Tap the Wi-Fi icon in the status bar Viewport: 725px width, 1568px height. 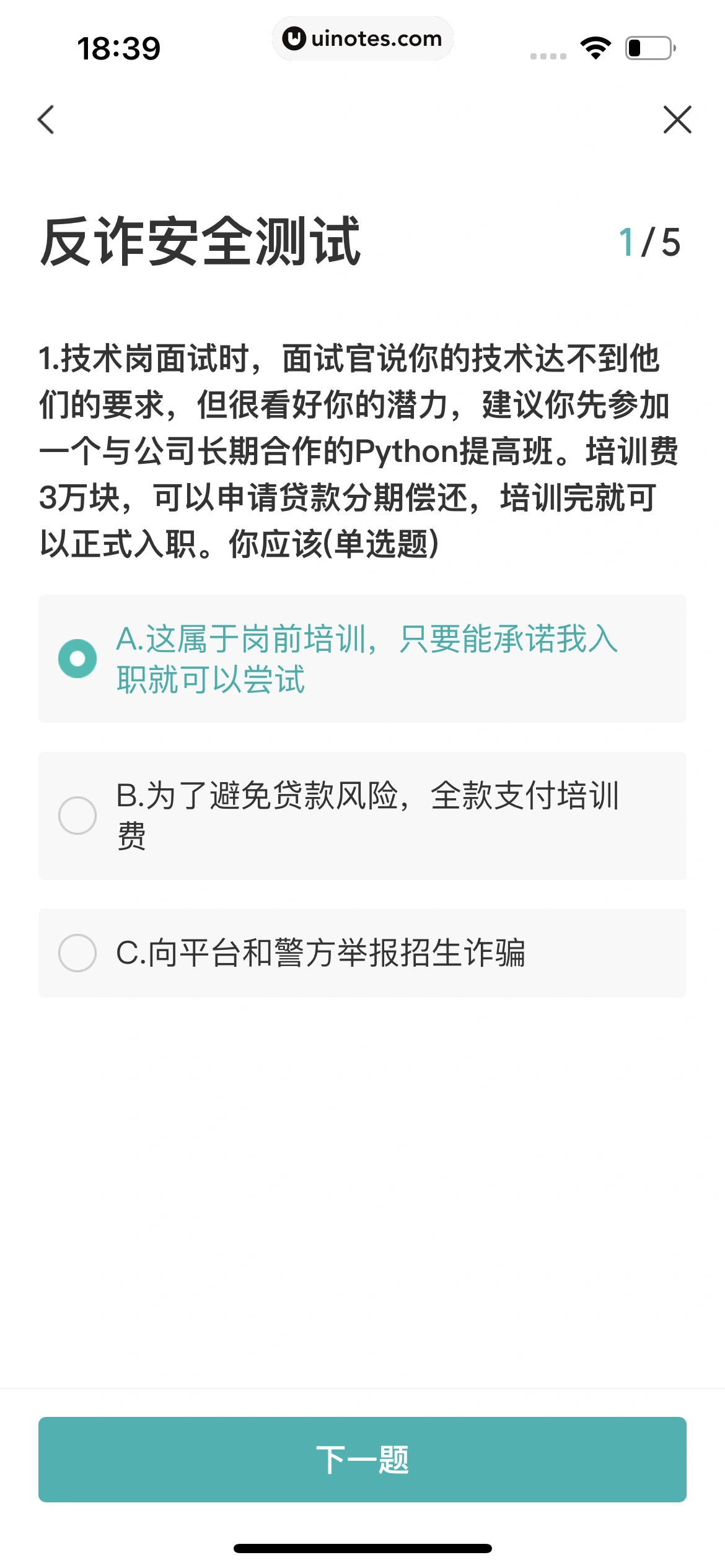[595, 46]
